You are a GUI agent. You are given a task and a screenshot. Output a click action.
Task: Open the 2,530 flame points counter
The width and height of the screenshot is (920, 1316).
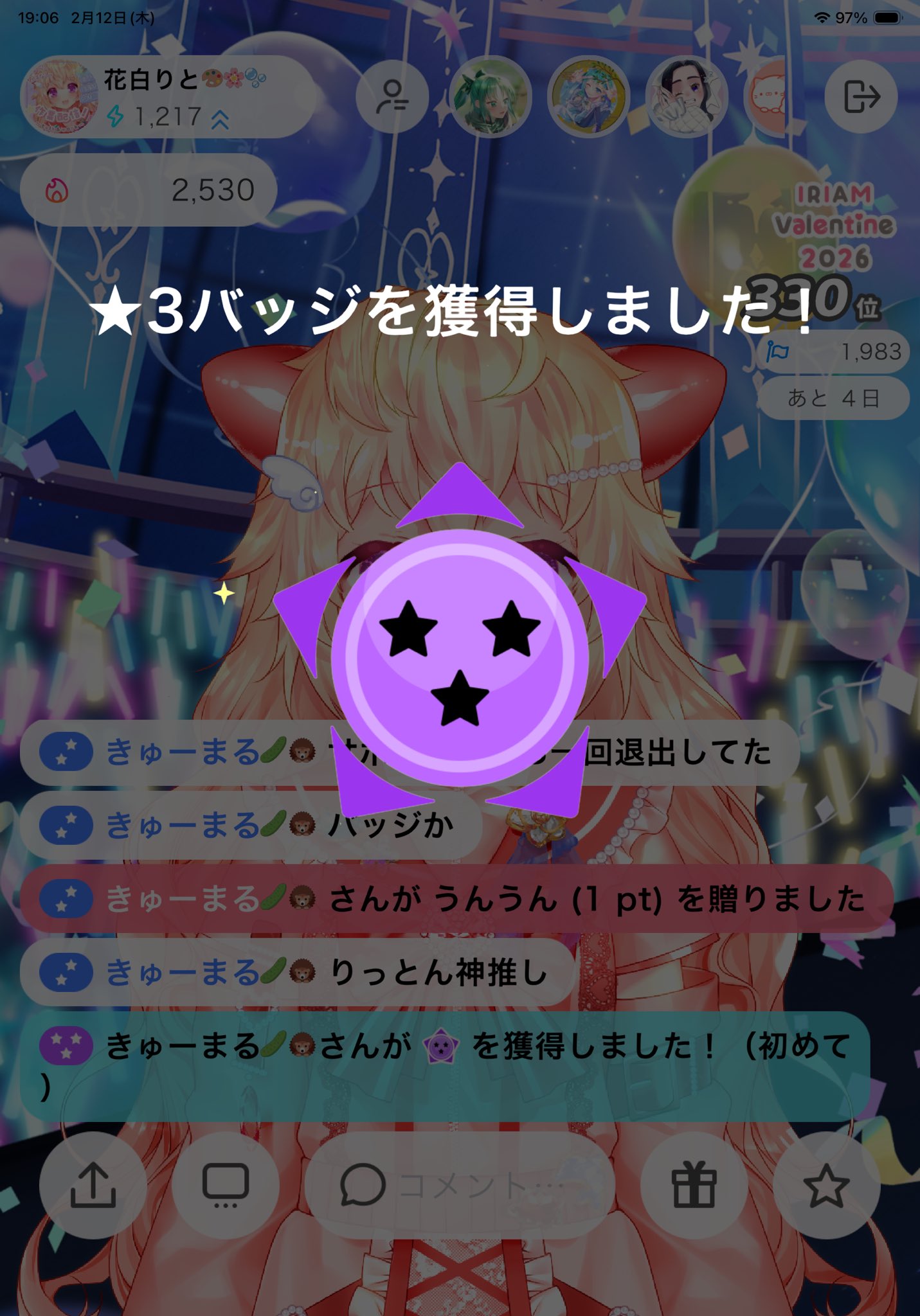click(x=149, y=190)
